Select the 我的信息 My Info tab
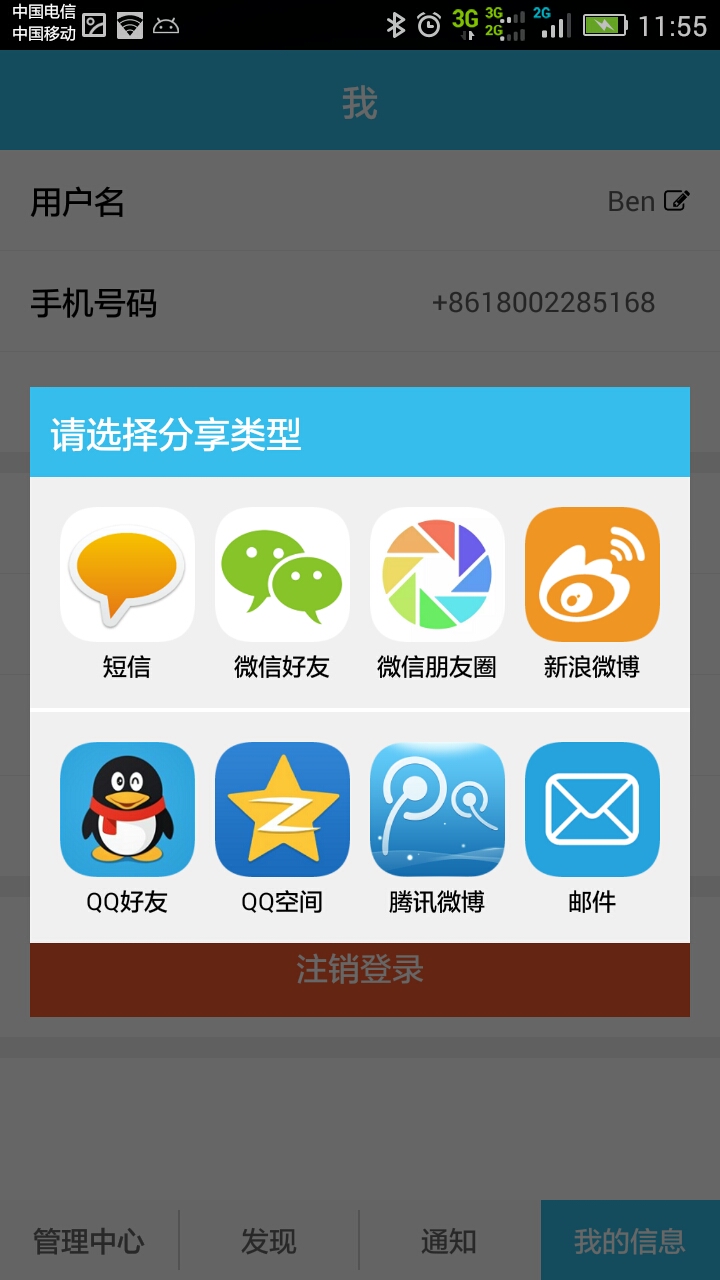The image size is (720, 1280). (x=630, y=1239)
